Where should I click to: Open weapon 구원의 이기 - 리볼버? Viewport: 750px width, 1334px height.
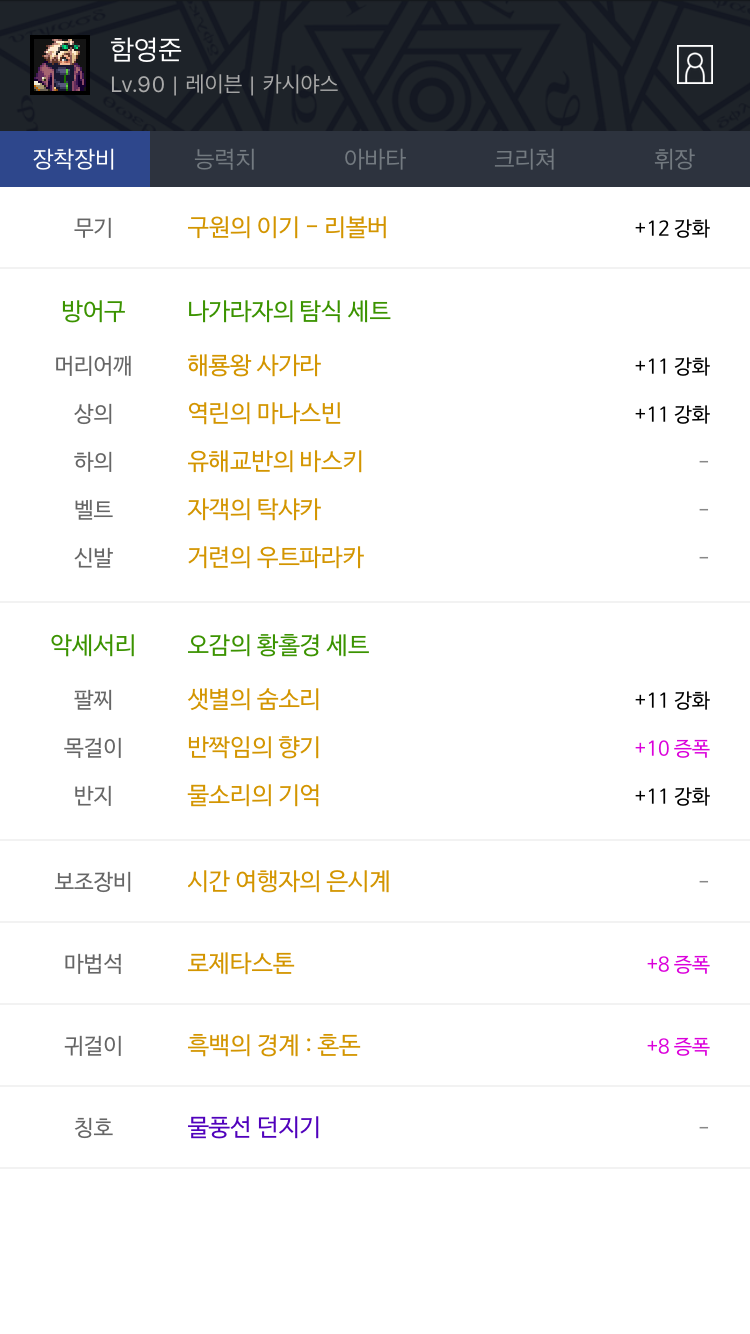(x=287, y=227)
